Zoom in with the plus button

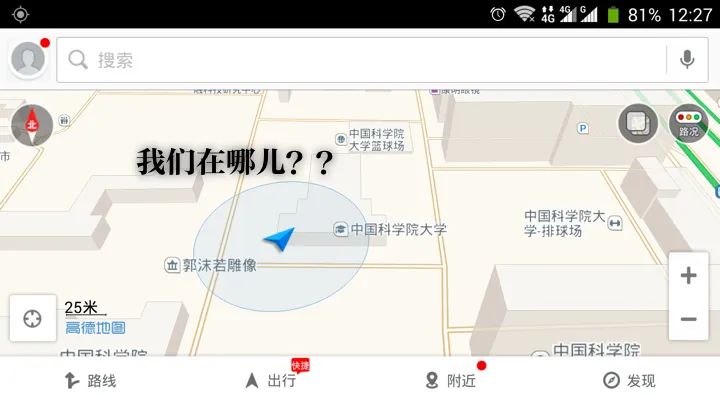[688, 276]
